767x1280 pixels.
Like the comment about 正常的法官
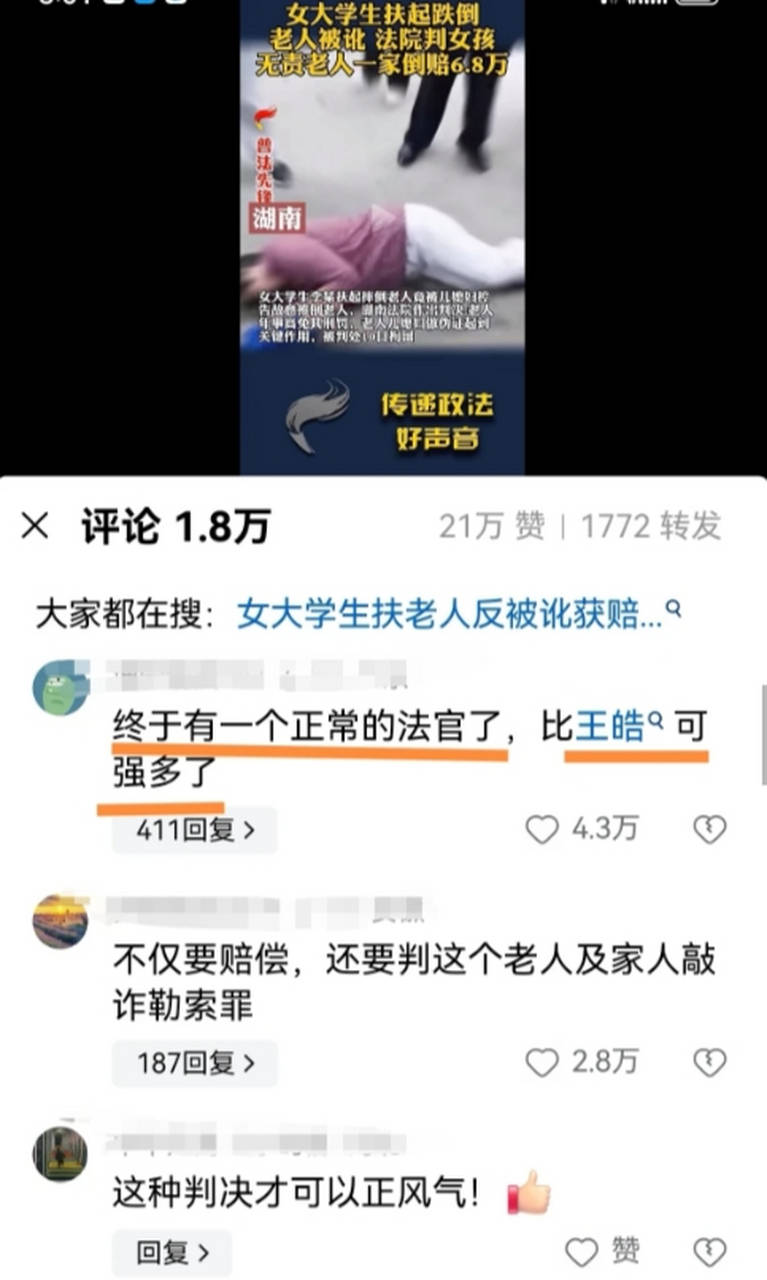(543, 829)
